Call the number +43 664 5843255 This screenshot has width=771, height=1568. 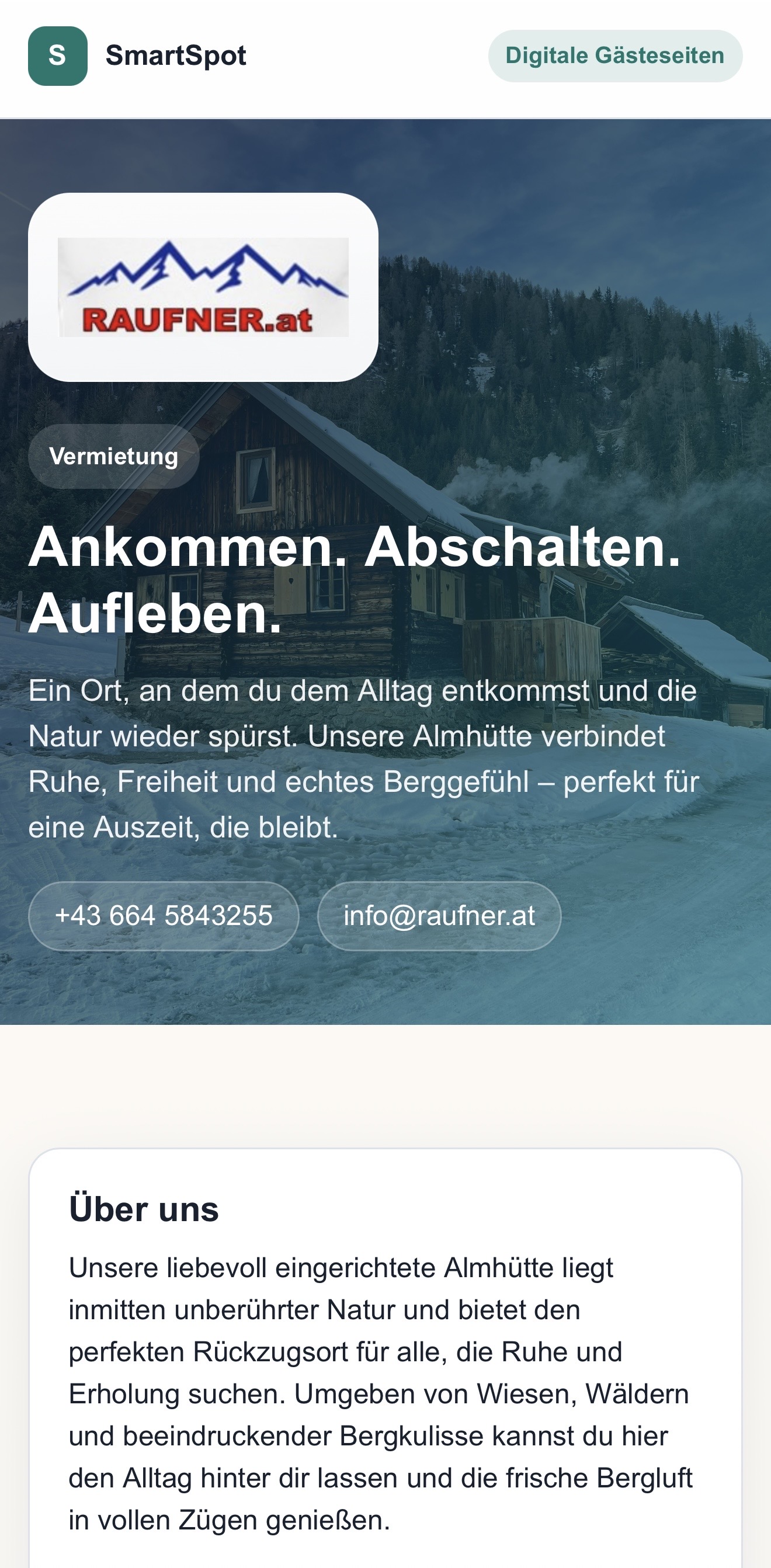pyautogui.click(x=164, y=916)
